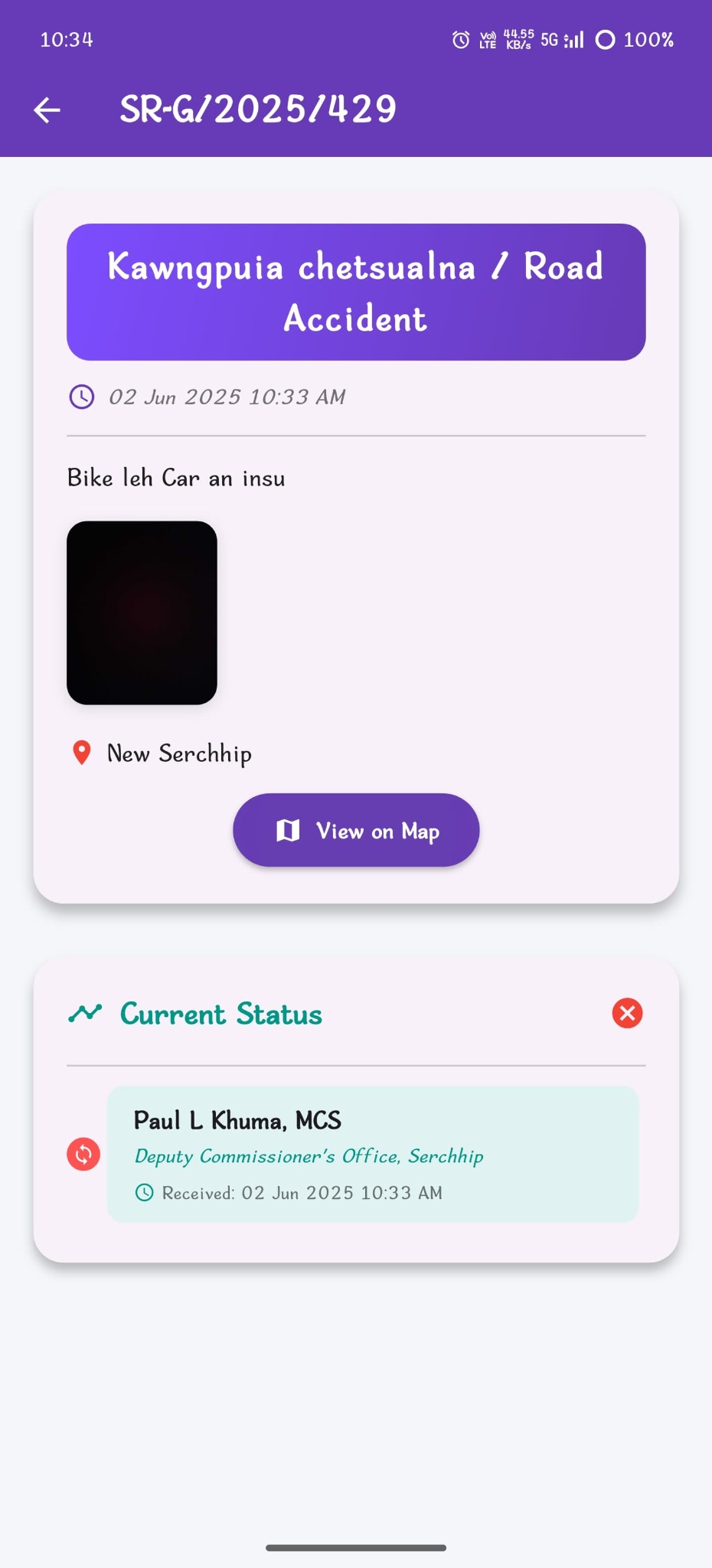Tap the View on Map button
Image resolution: width=712 pixels, height=1568 pixels.
point(356,830)
